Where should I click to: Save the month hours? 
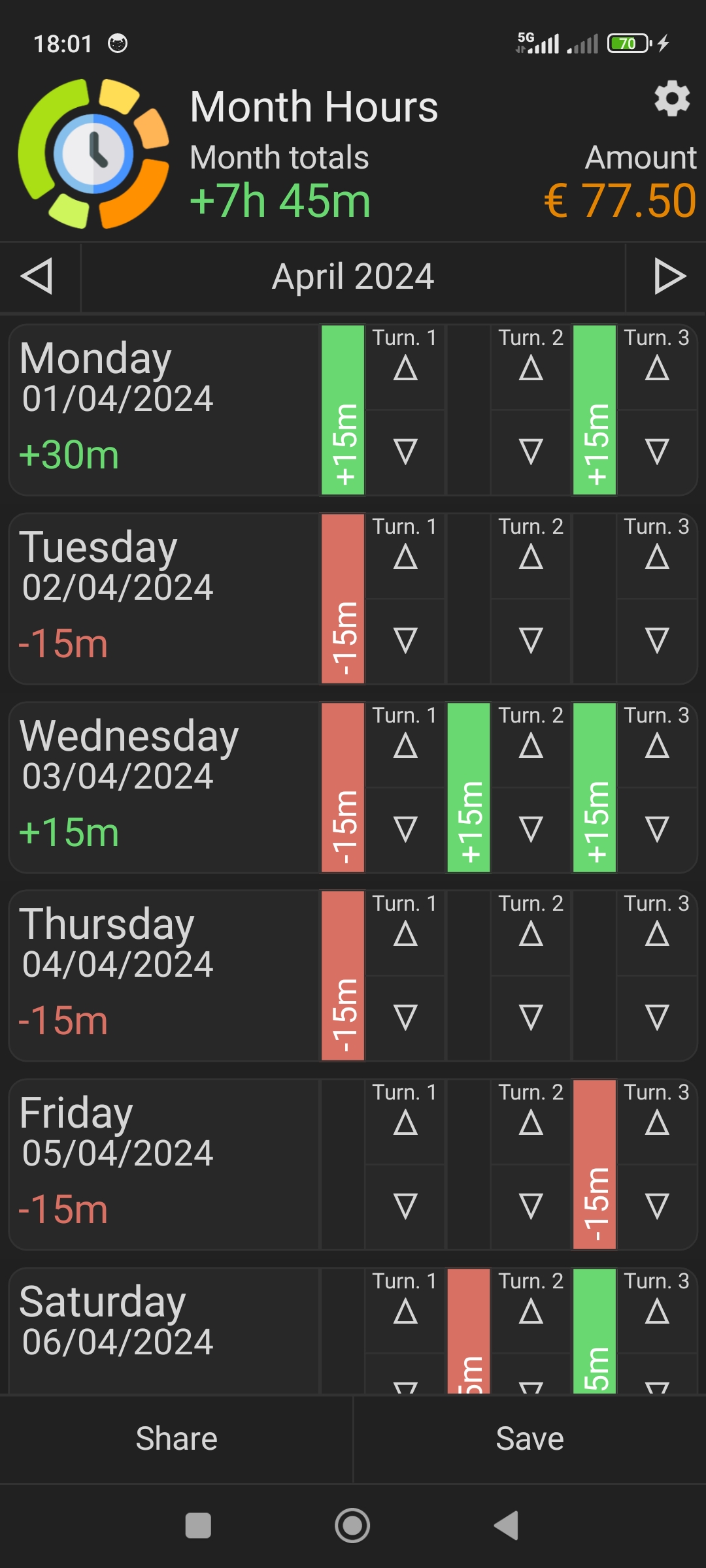click(x=529, y=1437)
